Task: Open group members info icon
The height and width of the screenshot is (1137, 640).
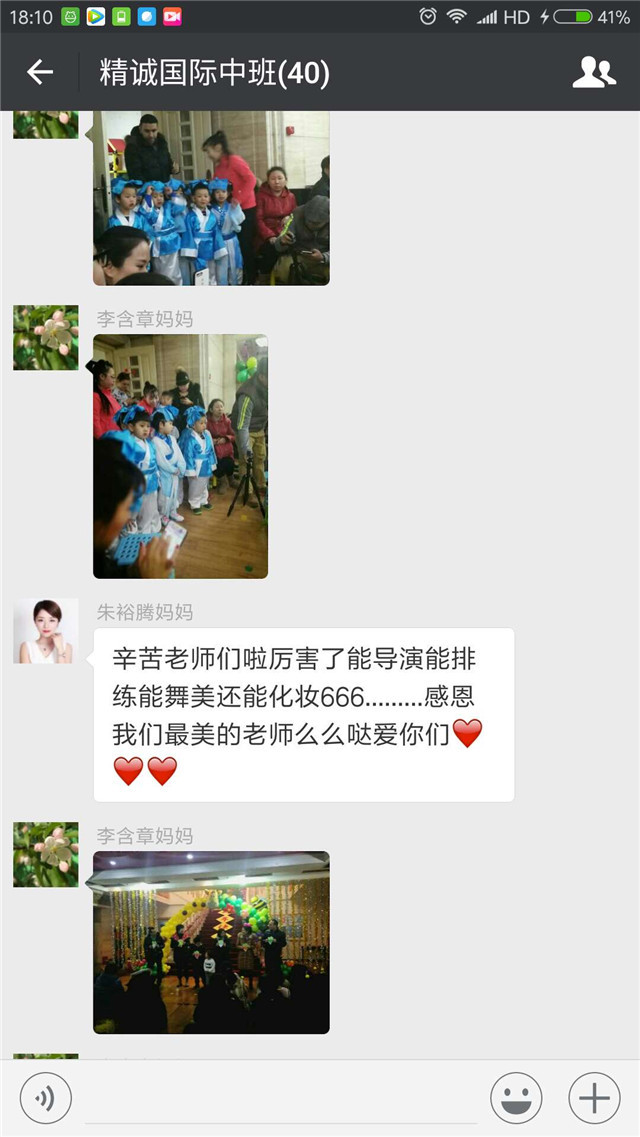Action: pos(593,72)
